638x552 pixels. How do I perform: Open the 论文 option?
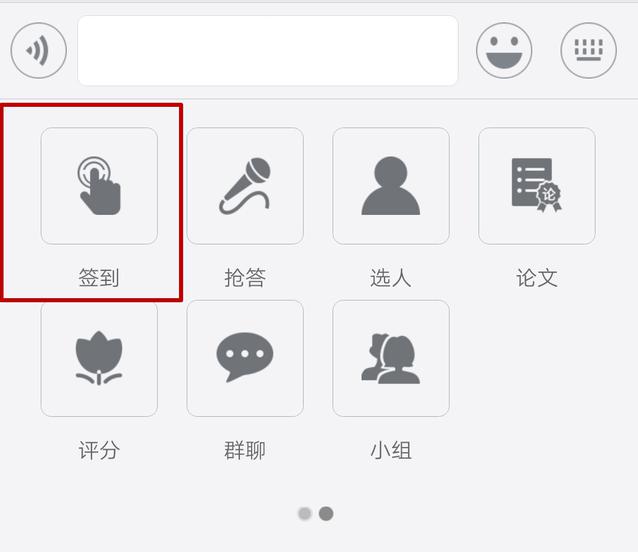click(x=537, y=186)
